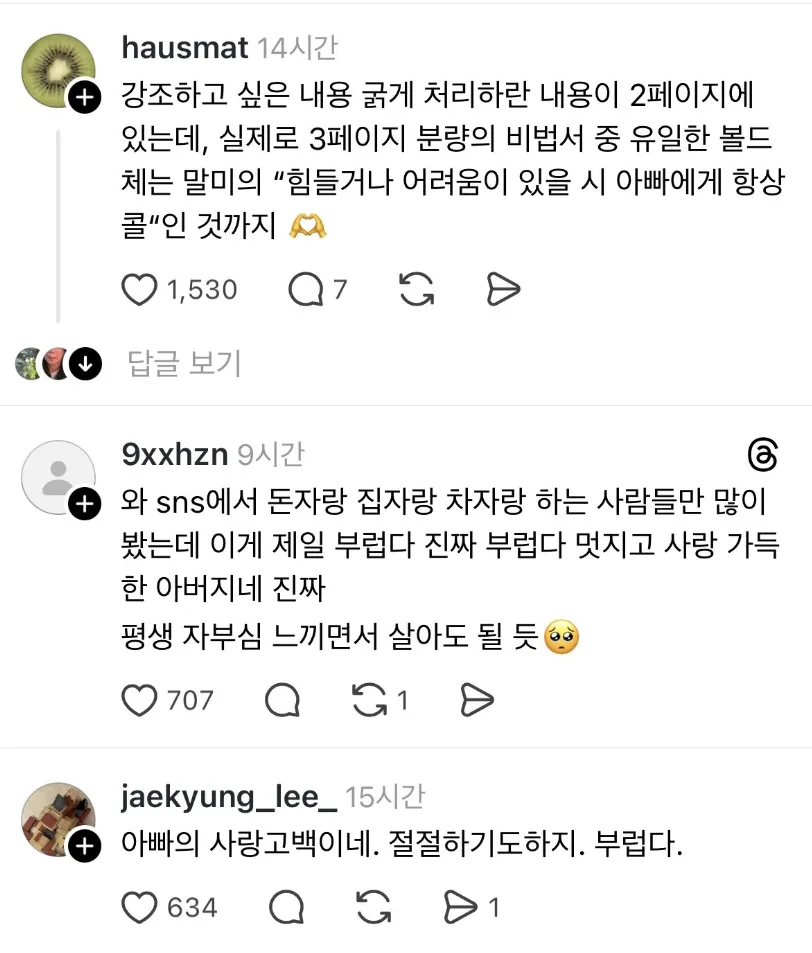Viewport: 812px width, 953px height.
Task: Follow jaekyung_lee_ via plus badge
Action: point(85,847)
